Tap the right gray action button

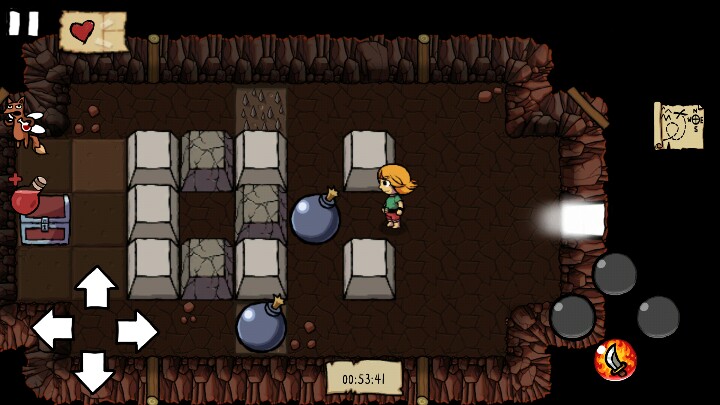click(658, 317)
